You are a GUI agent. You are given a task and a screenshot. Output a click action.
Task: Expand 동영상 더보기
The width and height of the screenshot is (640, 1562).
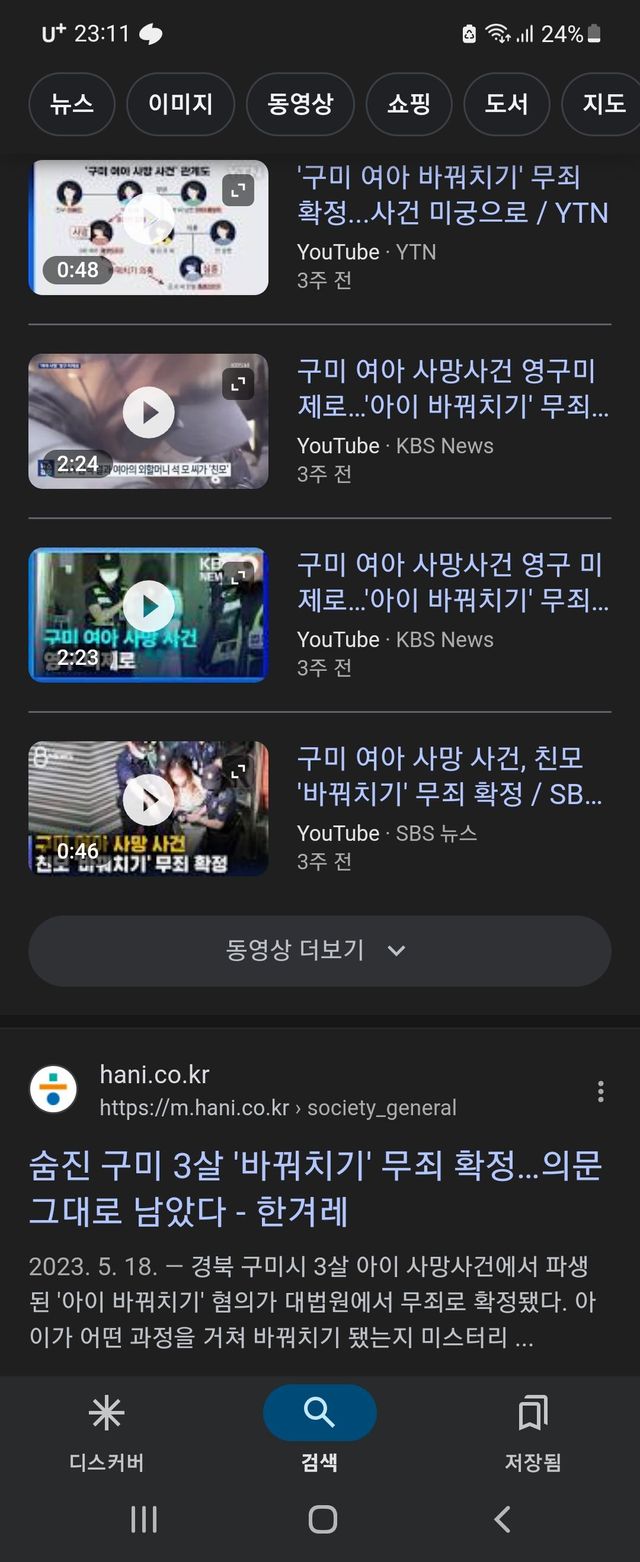[319, 950]
